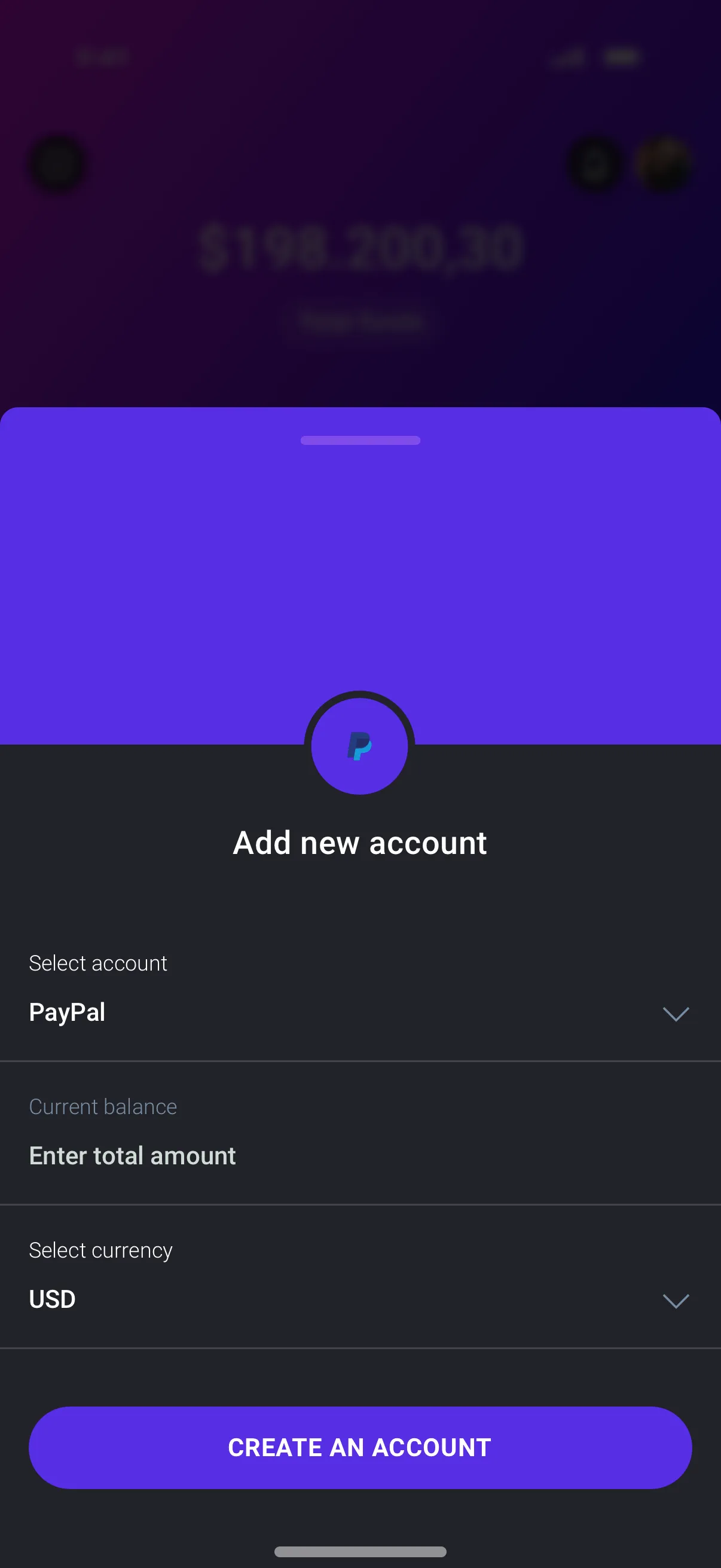Tap the Enter total amount field

(x=133, y=1155)
